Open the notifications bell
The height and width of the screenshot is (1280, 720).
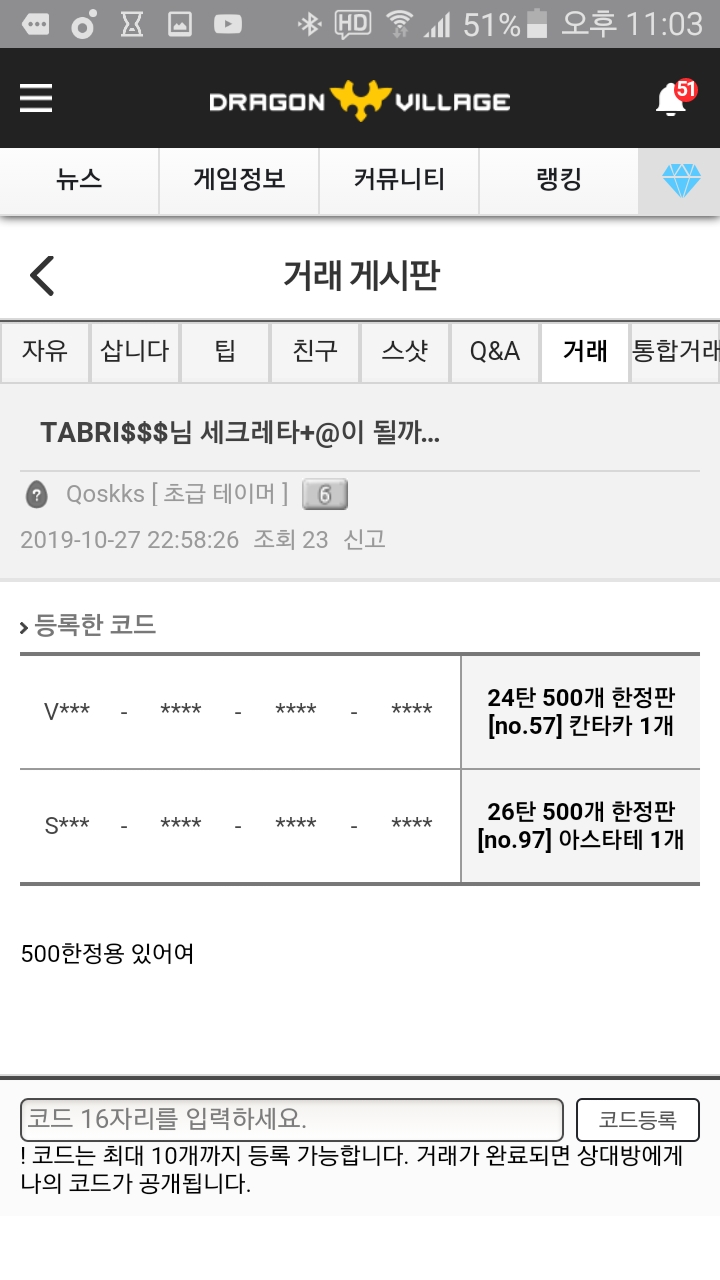[x=671, y=99]
